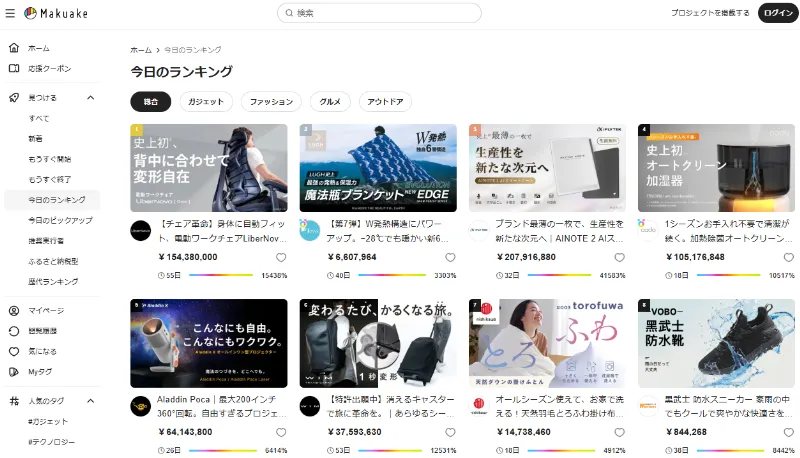The height and width of the screenshot is (458, 800).
Task: Collapse the 見つける section
Action: (x=90, y=98)
